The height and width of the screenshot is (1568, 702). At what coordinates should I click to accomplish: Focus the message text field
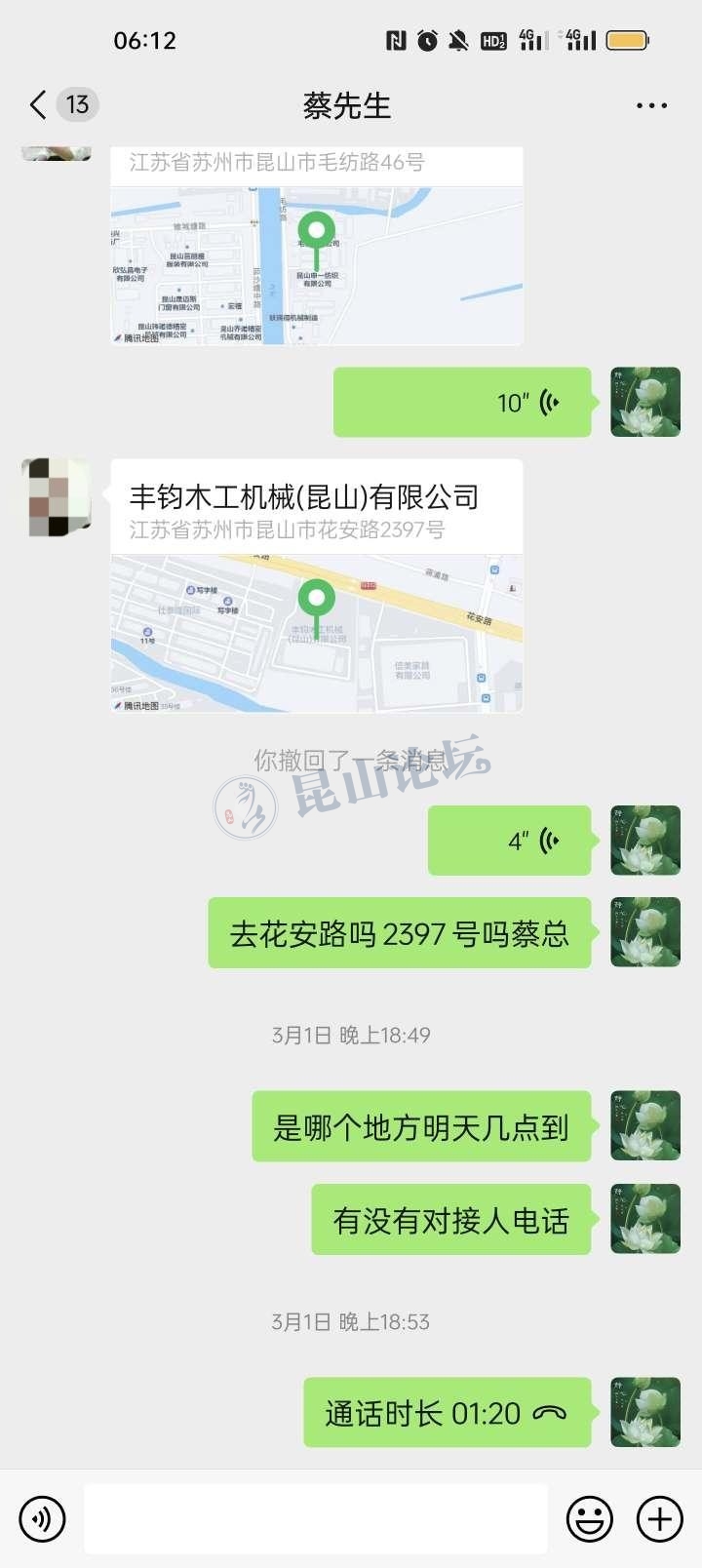tap(315, 1518)
